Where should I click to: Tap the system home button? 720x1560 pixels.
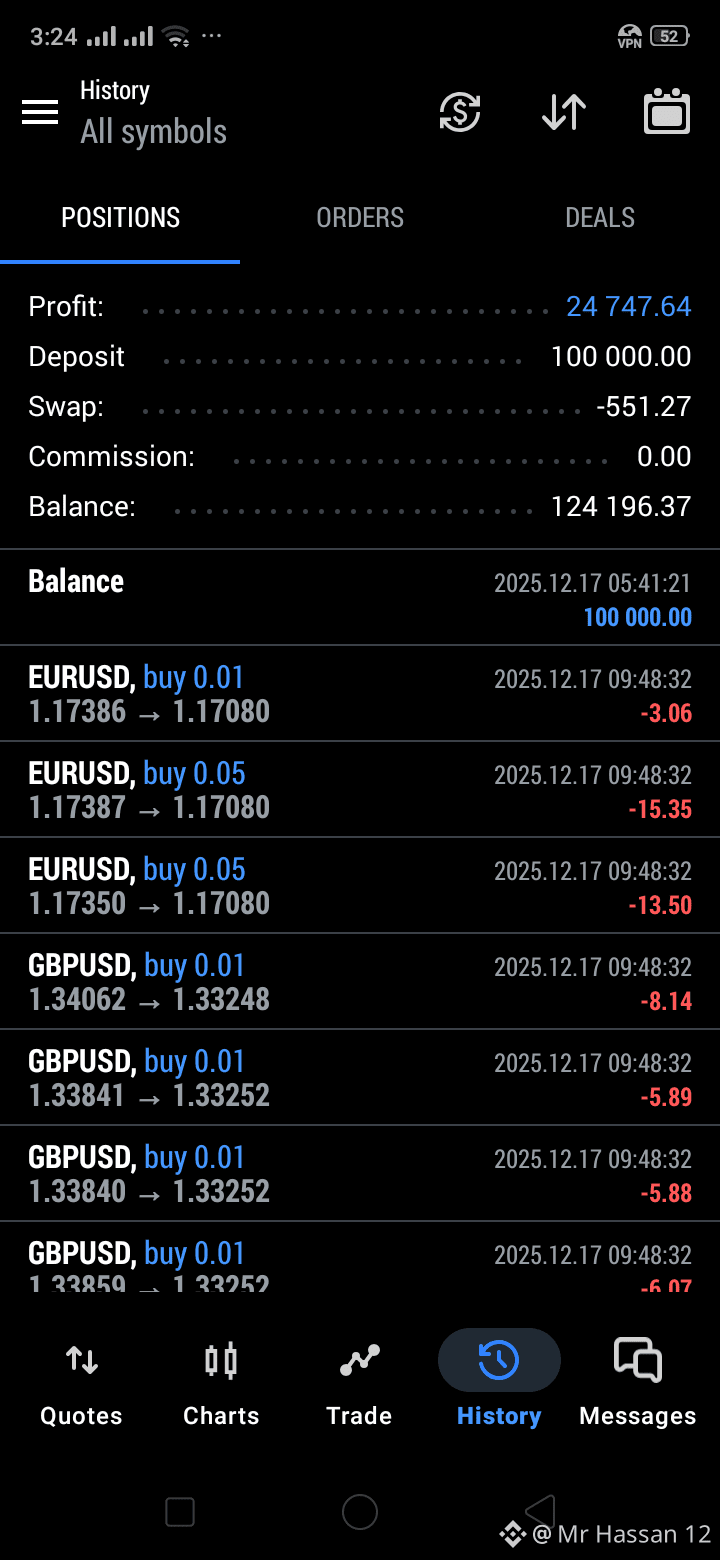tap(360, 1512)
